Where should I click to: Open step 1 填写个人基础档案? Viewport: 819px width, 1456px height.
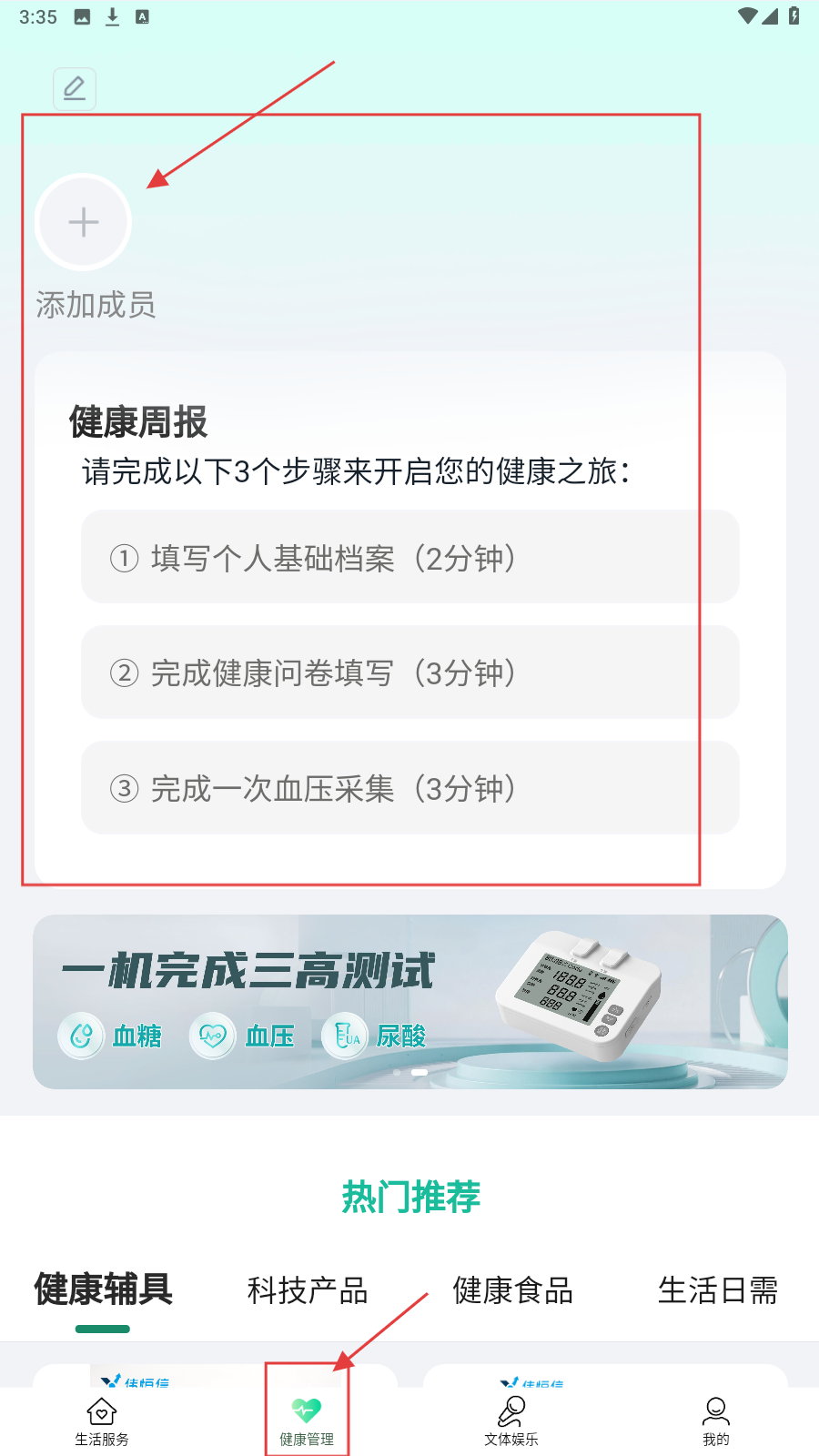409,557
